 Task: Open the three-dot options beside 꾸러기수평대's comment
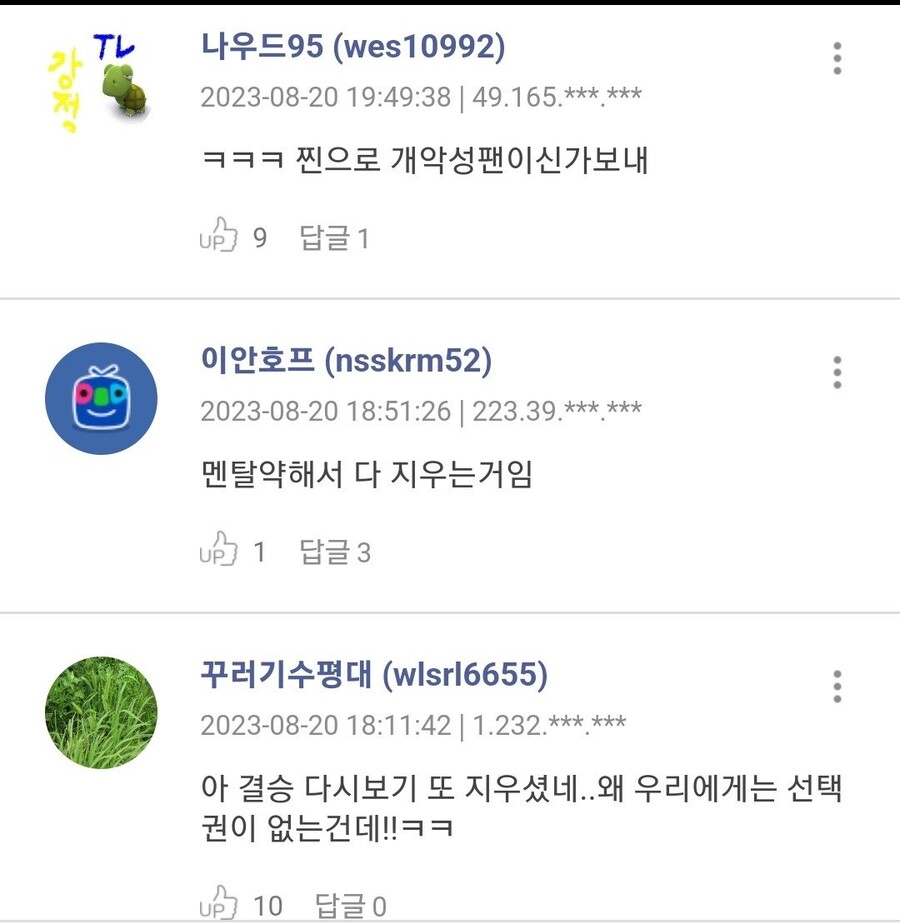point(836,686)
